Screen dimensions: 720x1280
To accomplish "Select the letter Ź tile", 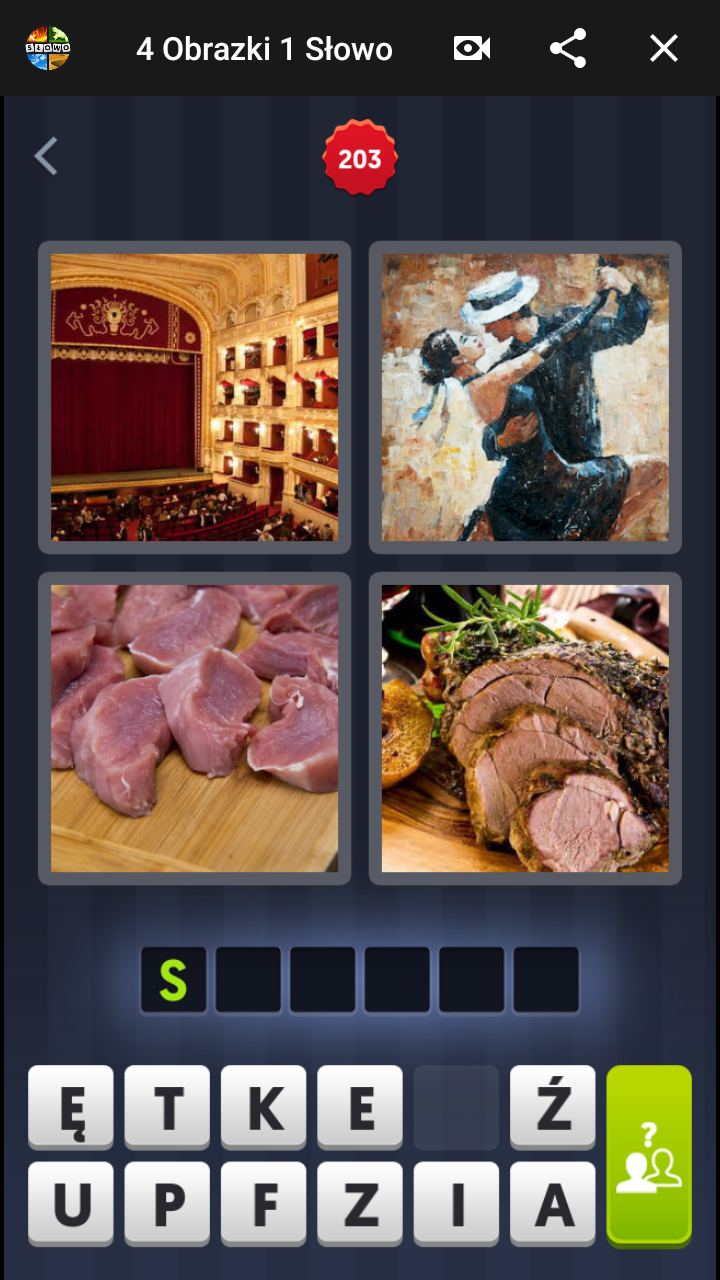I will tap(553, 1107).
